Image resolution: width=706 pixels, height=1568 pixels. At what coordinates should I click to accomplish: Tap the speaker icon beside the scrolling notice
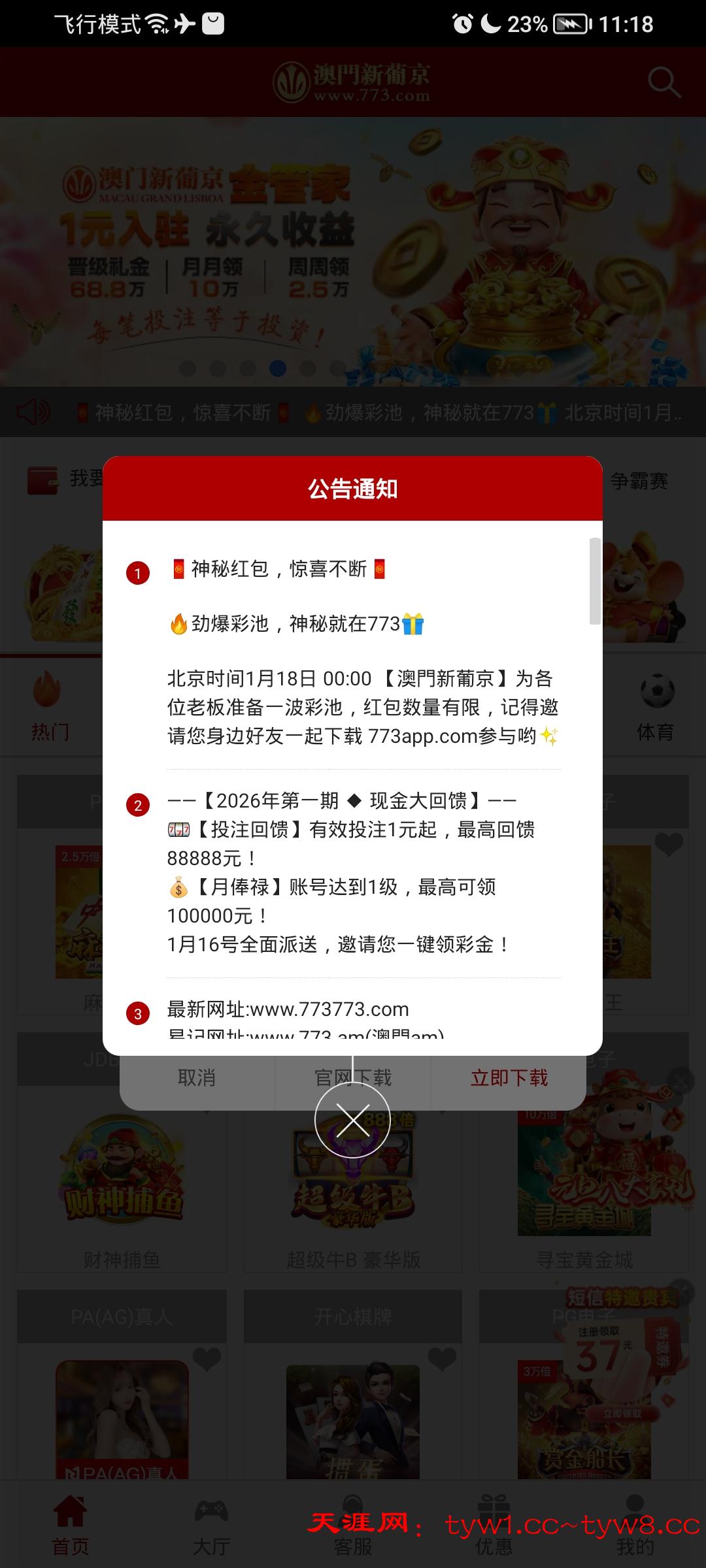pos(33,412)
